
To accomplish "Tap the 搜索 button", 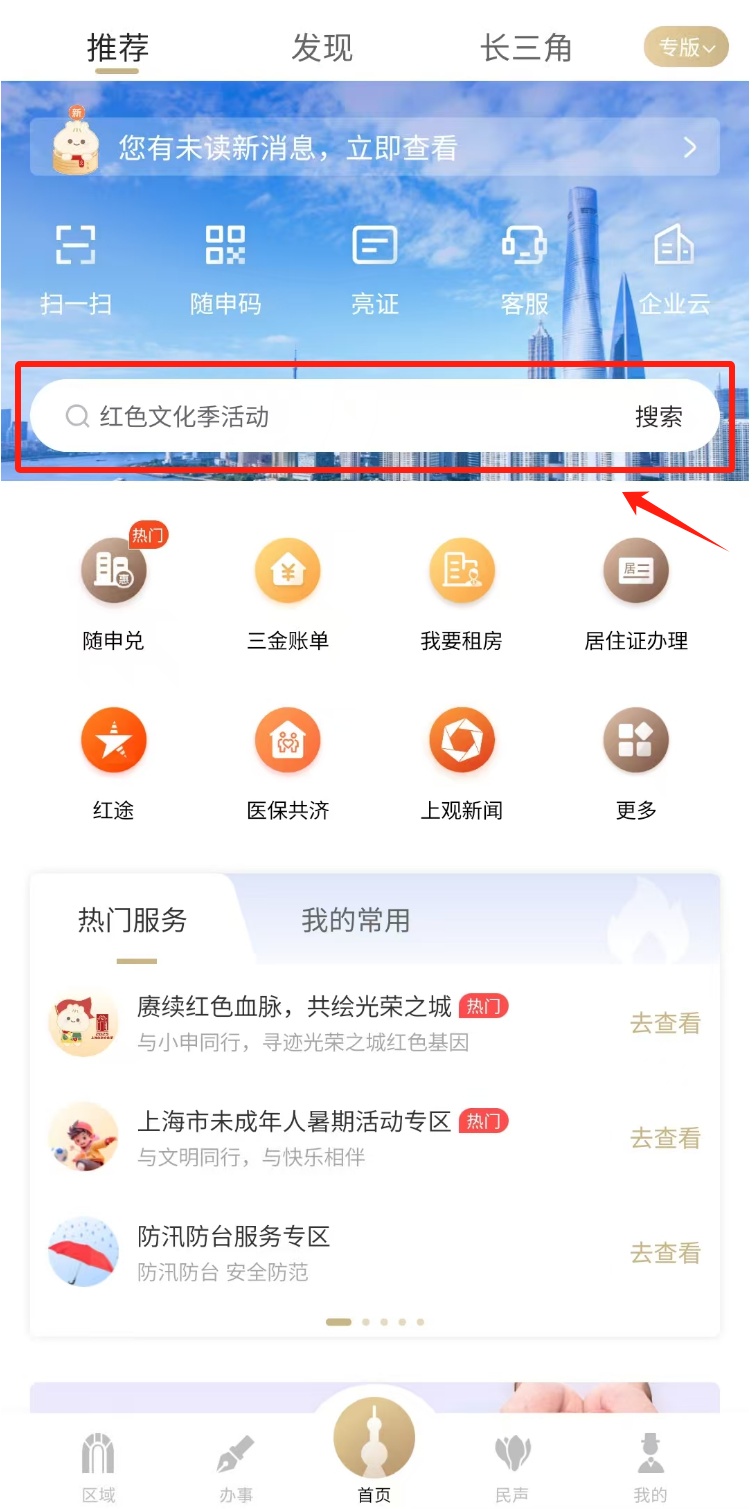I will [658, 416].
